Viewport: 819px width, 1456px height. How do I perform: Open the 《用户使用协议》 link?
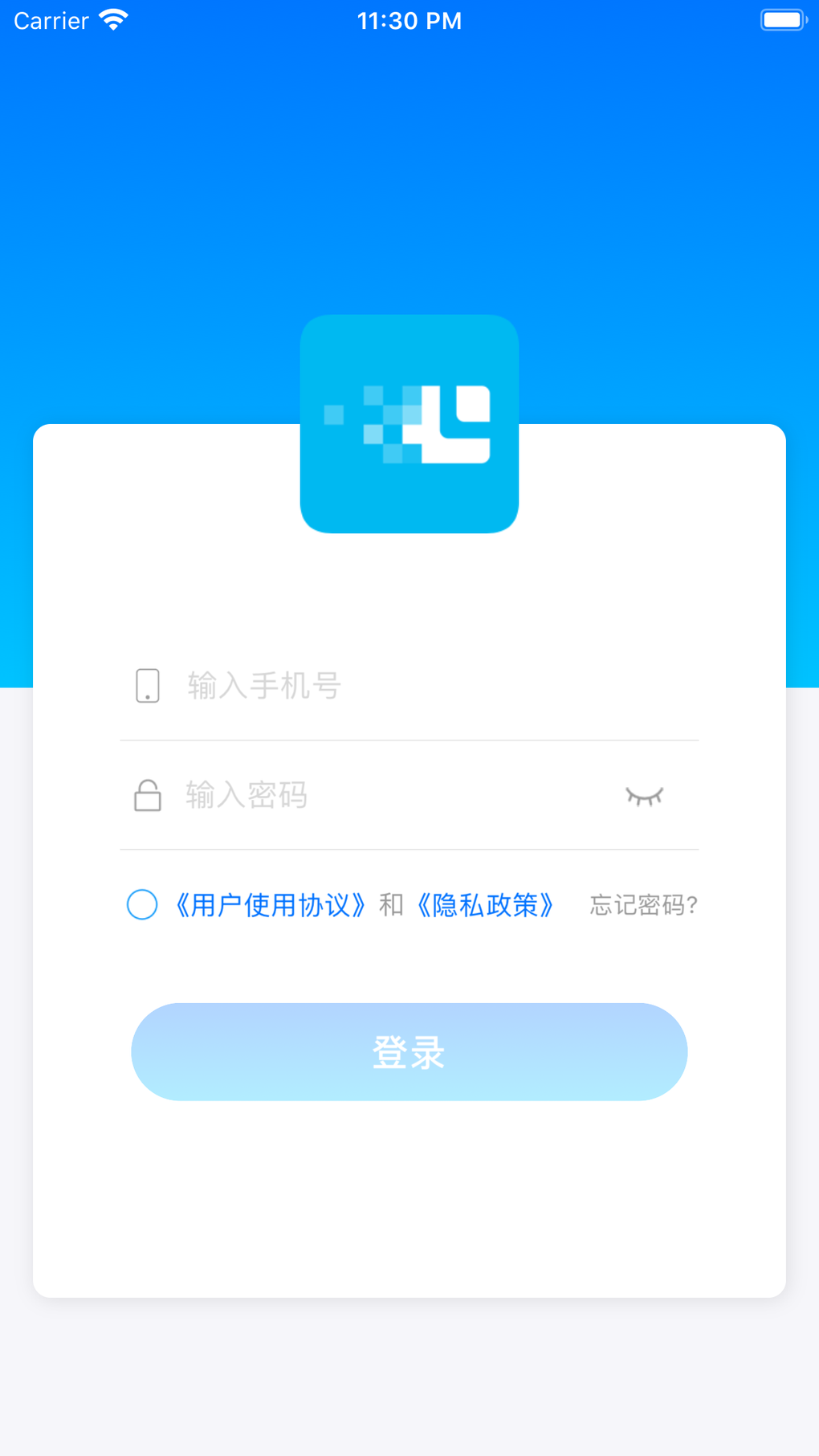point(270,905)
